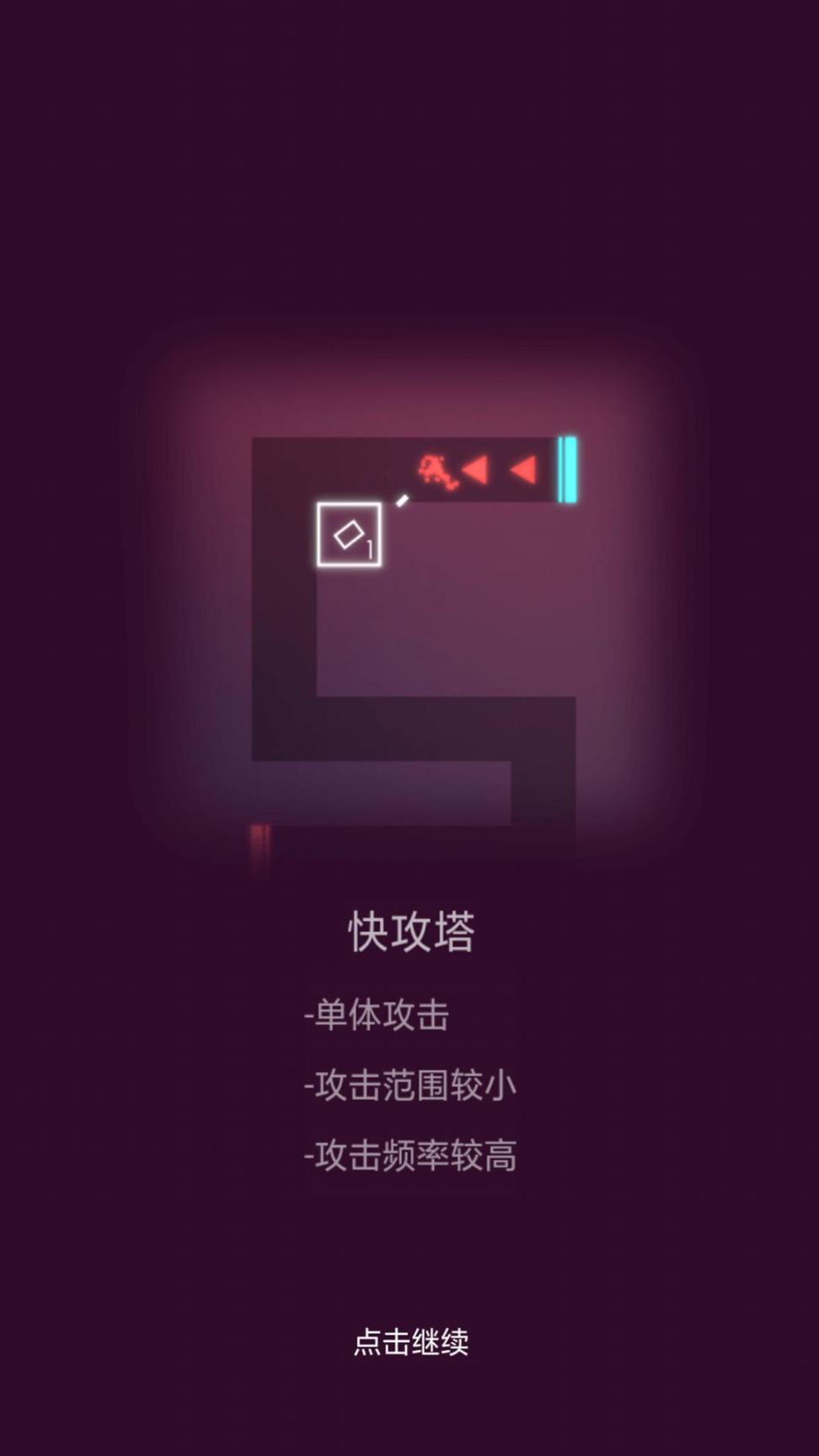Tap 点击继续 to continue the tutorial
The image size is (819, 1456).
pyautogui.click(x=410, y=1341)
